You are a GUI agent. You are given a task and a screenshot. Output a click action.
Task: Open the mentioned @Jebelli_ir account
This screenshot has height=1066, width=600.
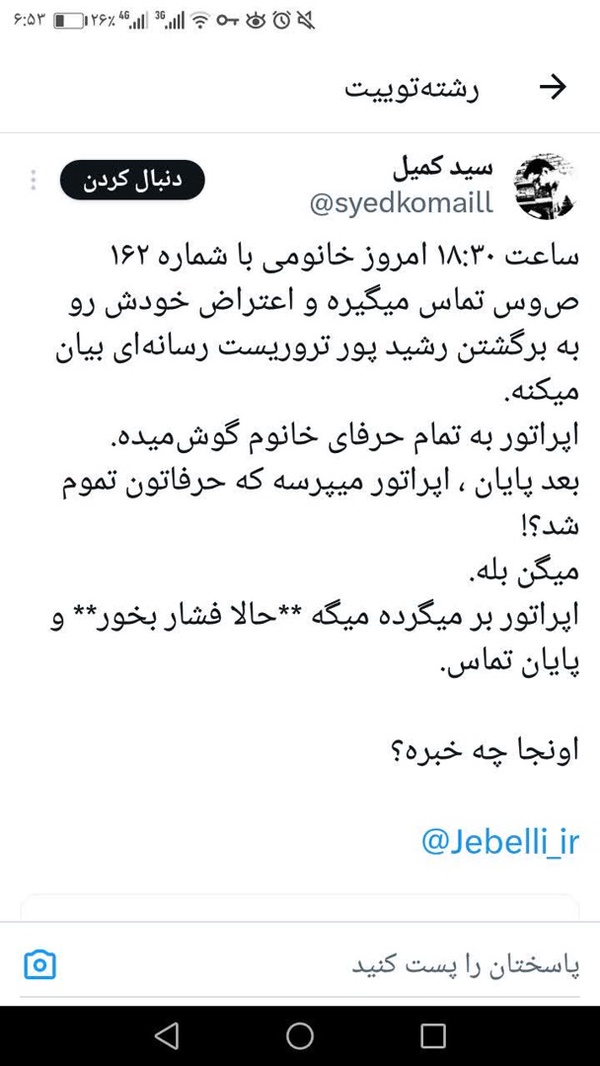[x=499, y=842]
